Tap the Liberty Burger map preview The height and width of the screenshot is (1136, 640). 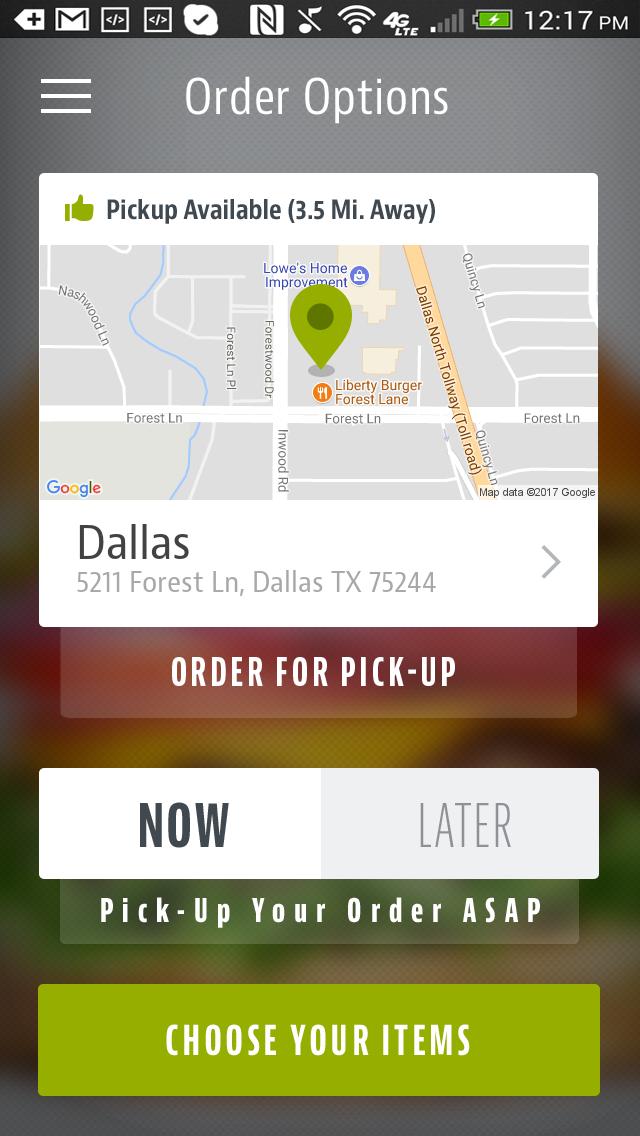tap(318, 372)
